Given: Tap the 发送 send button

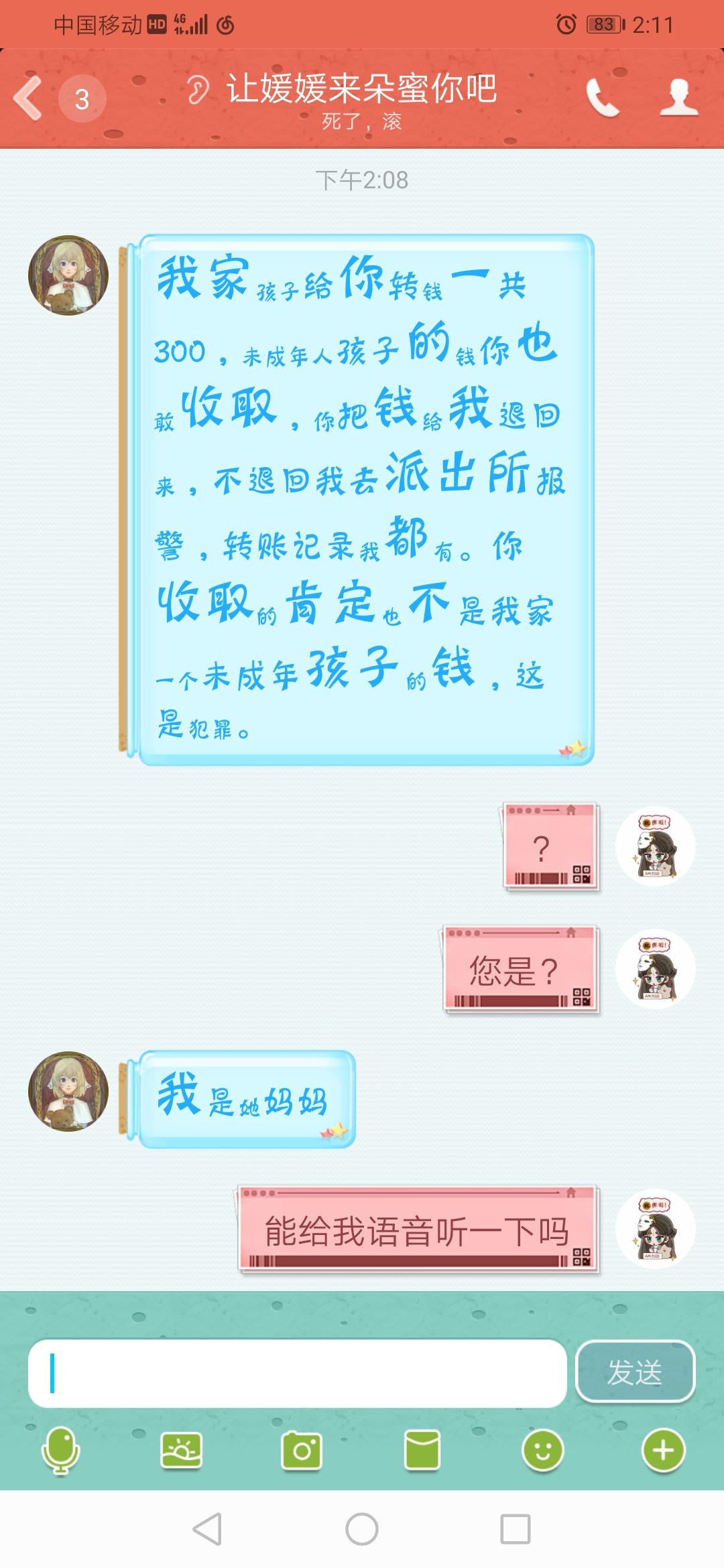Looking at the screenshot, I should 635,1372.
